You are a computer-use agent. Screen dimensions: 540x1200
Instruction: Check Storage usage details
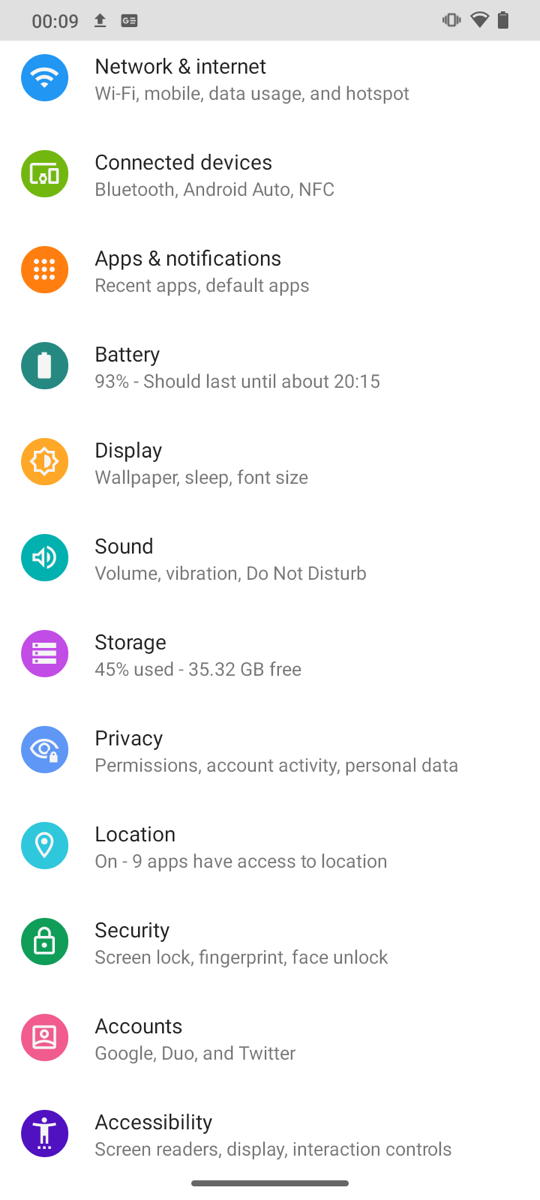pos(270,654)
